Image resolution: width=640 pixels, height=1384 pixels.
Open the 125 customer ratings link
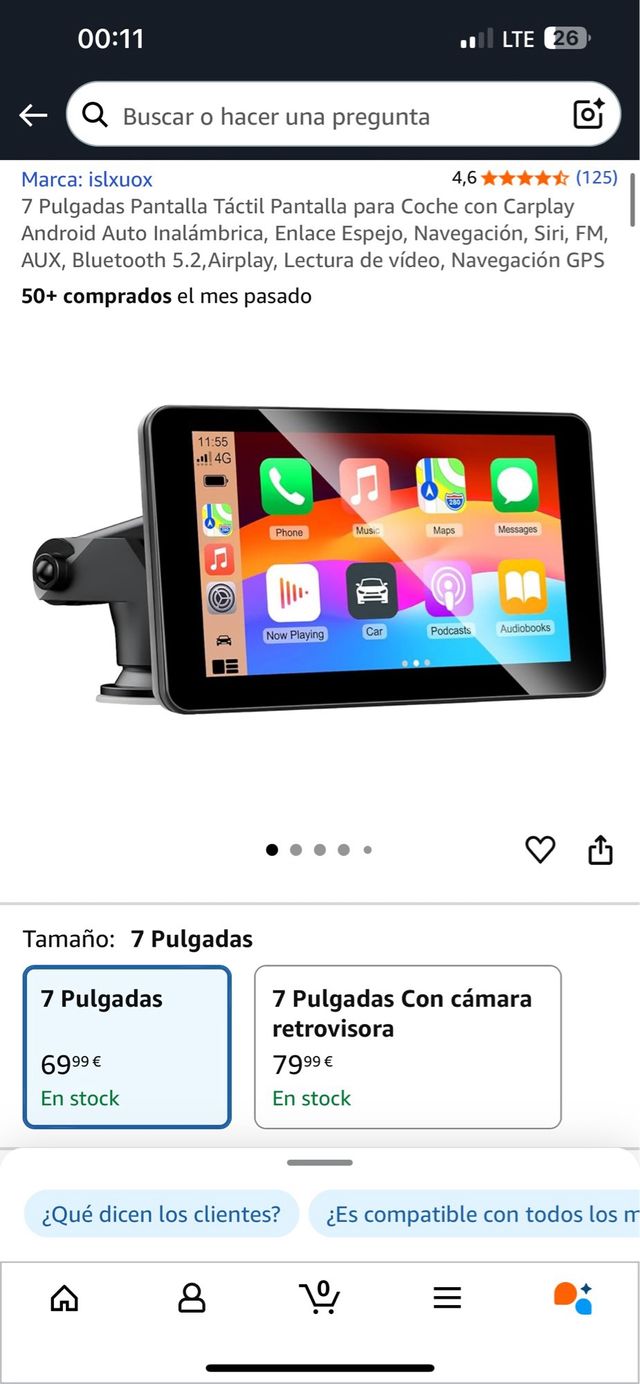(596, 178)
